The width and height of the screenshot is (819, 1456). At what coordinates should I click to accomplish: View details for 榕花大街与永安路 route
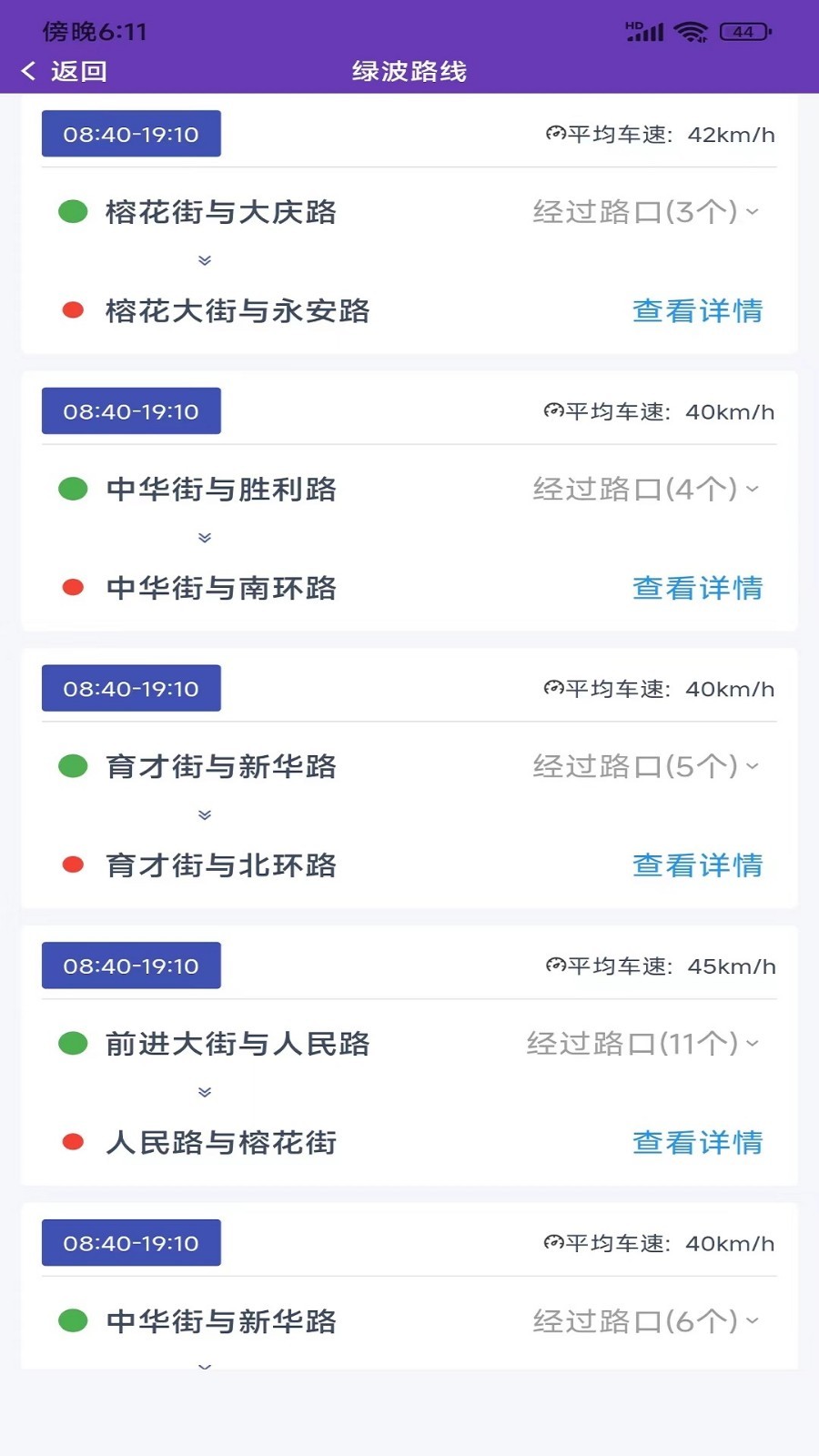(x=697, y=311)
